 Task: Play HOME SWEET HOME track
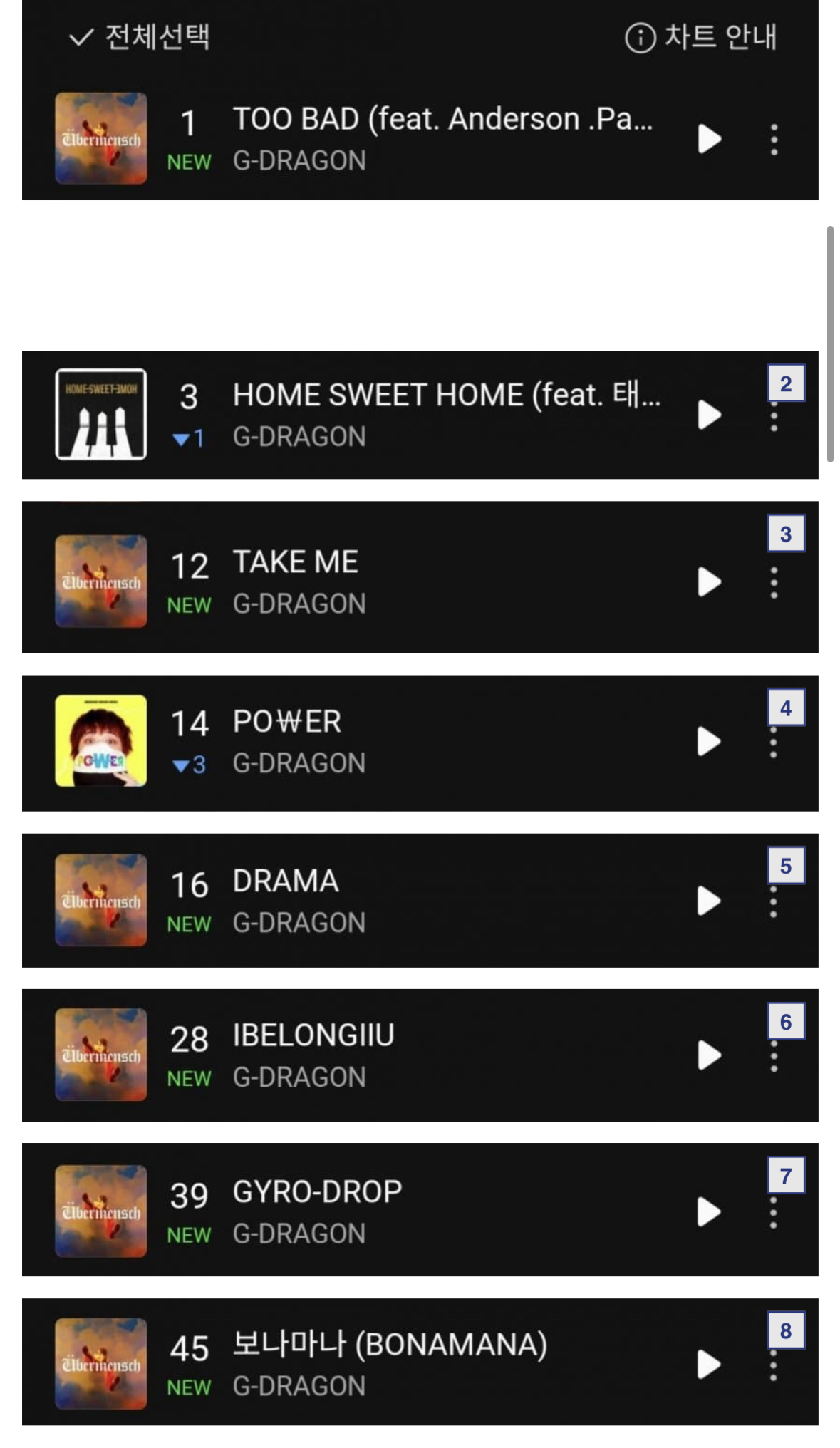pyautogui.click(x=709, y=415)
